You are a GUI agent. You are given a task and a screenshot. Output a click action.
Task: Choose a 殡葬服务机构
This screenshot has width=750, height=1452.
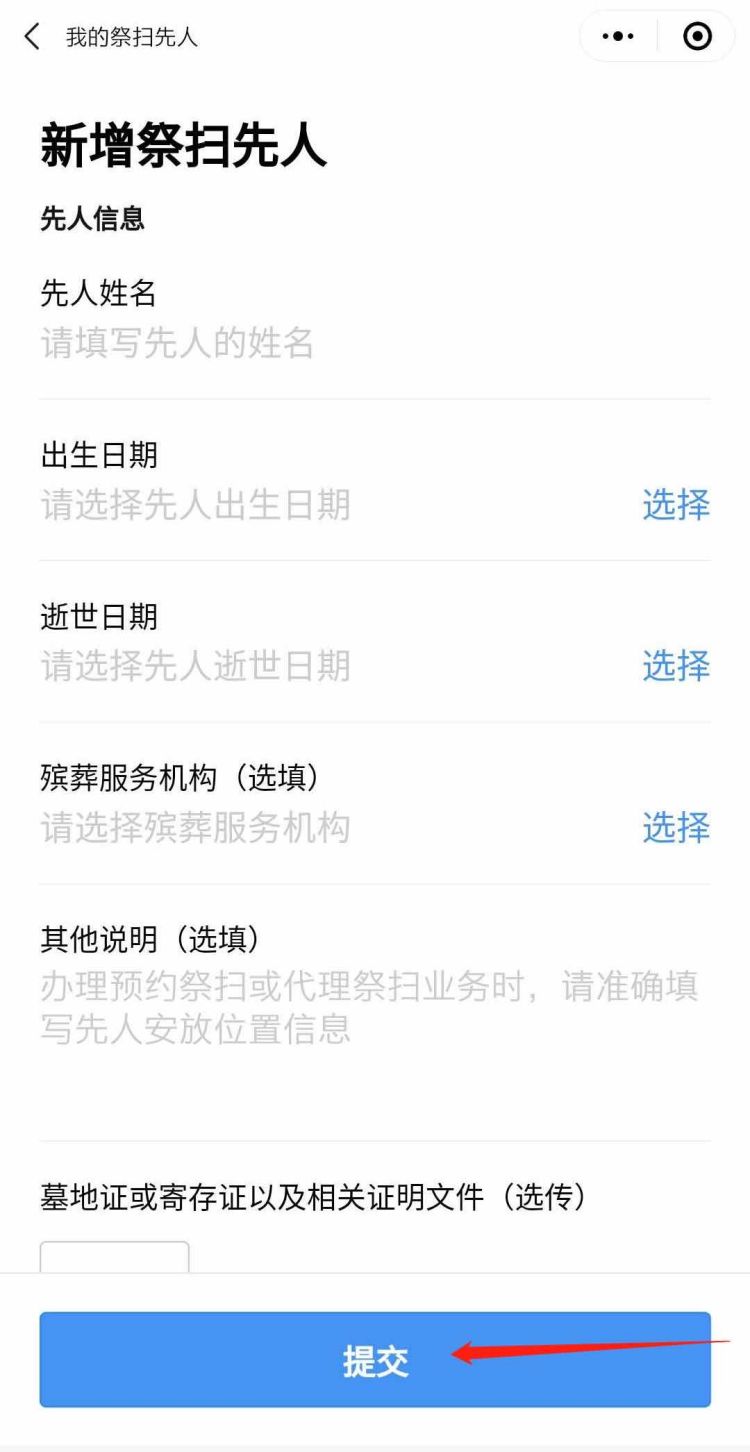[x=675, y=828]
